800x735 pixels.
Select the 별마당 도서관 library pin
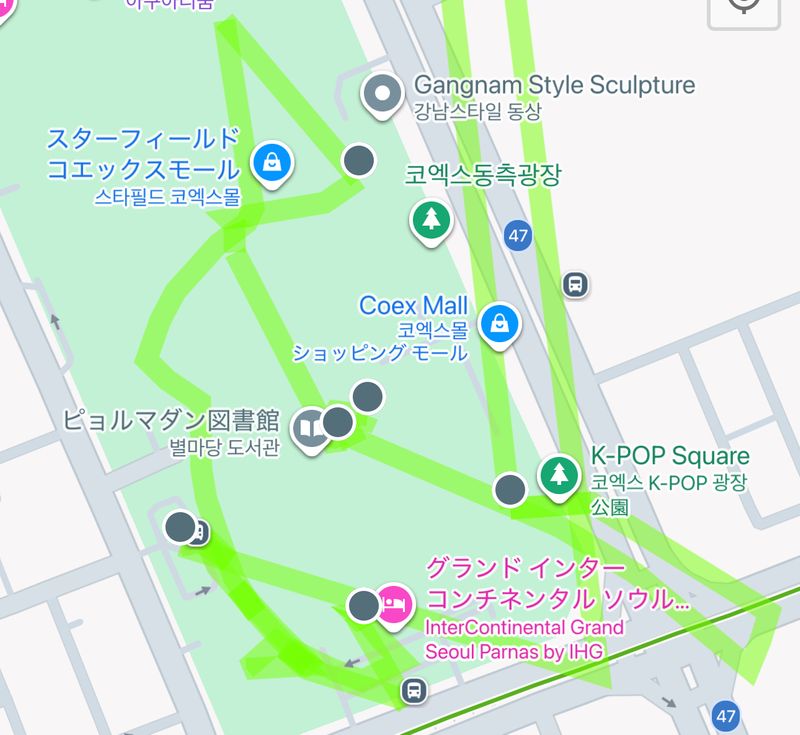(312, 429)
